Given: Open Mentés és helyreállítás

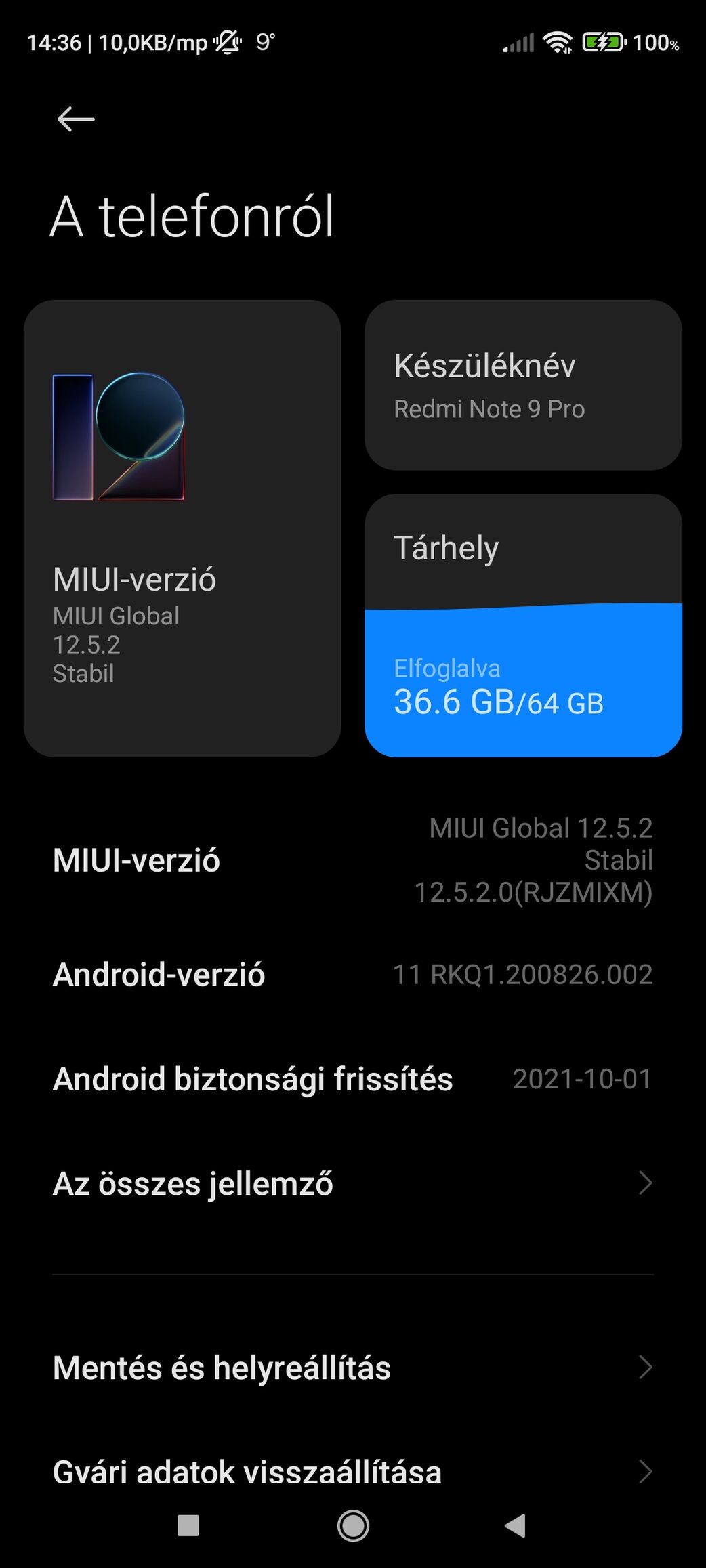Looking at the screenshot, I should 352,1368.
